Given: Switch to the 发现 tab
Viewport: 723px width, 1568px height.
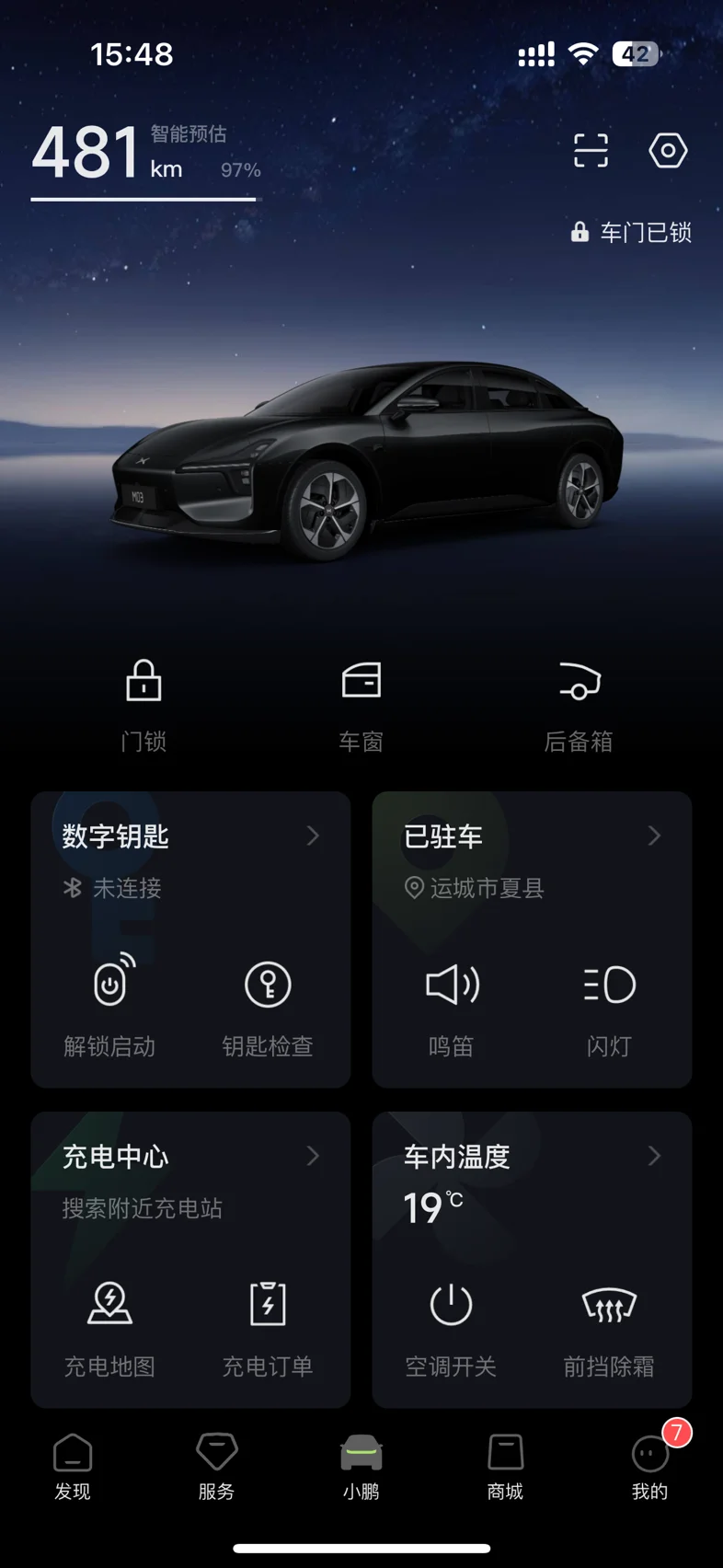Looking at the screenshot, I should (x=73, y=1467).
